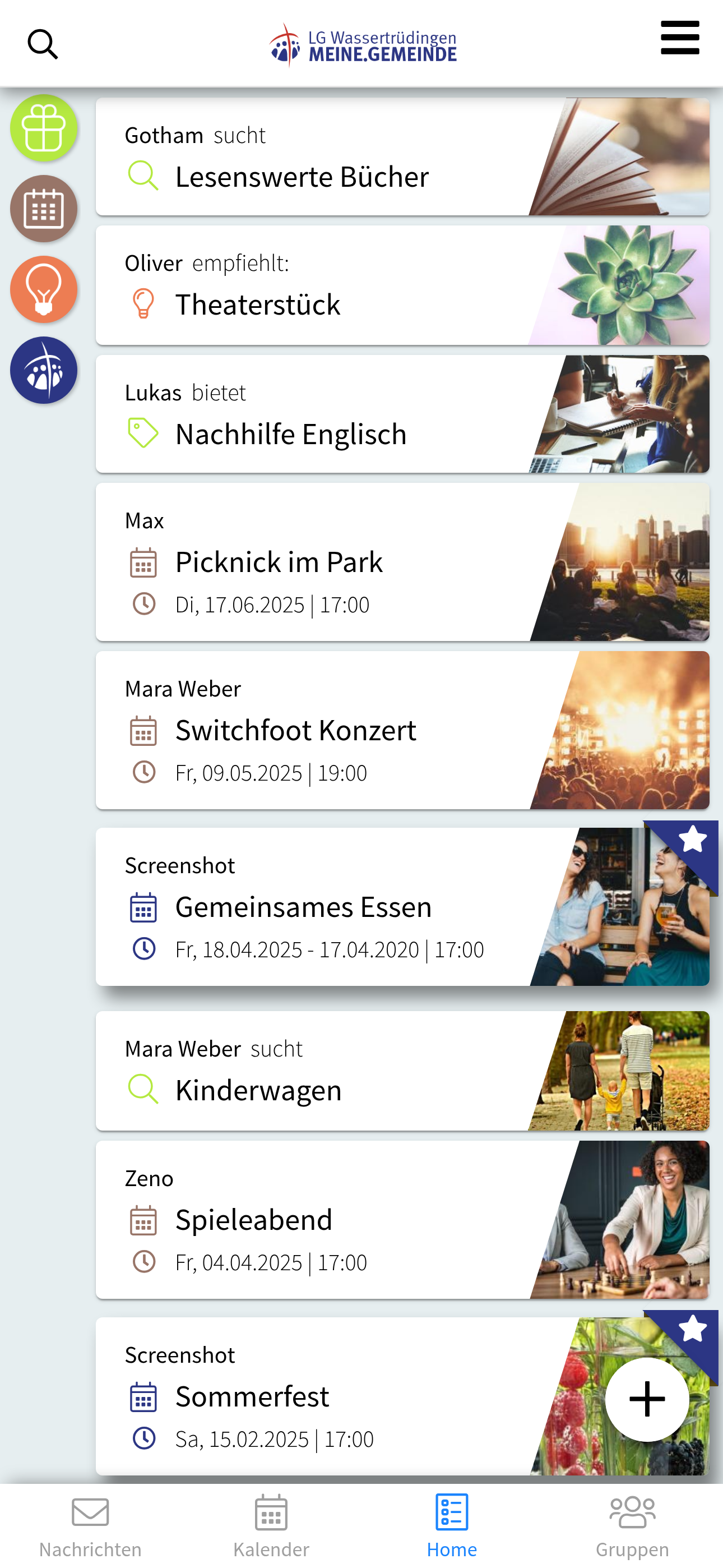Click the clock icon on Picknick im Park card
The width and height of the screenshot is (723, 1568).
click(144, 605)
